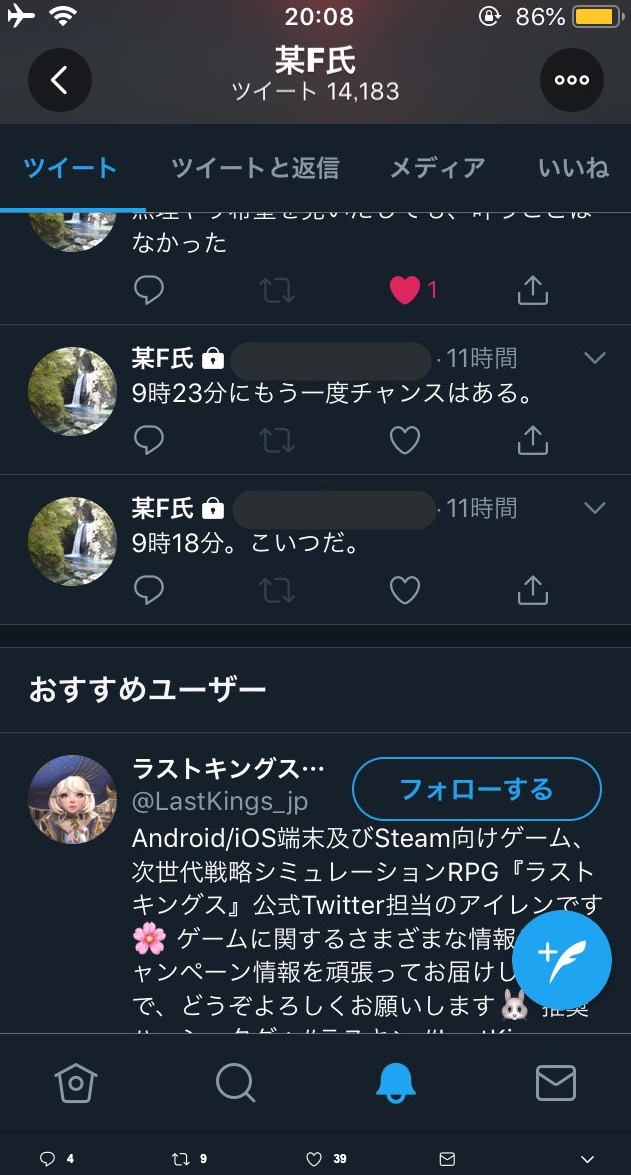The width and height of the screenshot is (631, 1175).
Task: Unlike the tweet ending with なかった
Action: point(404,290)
